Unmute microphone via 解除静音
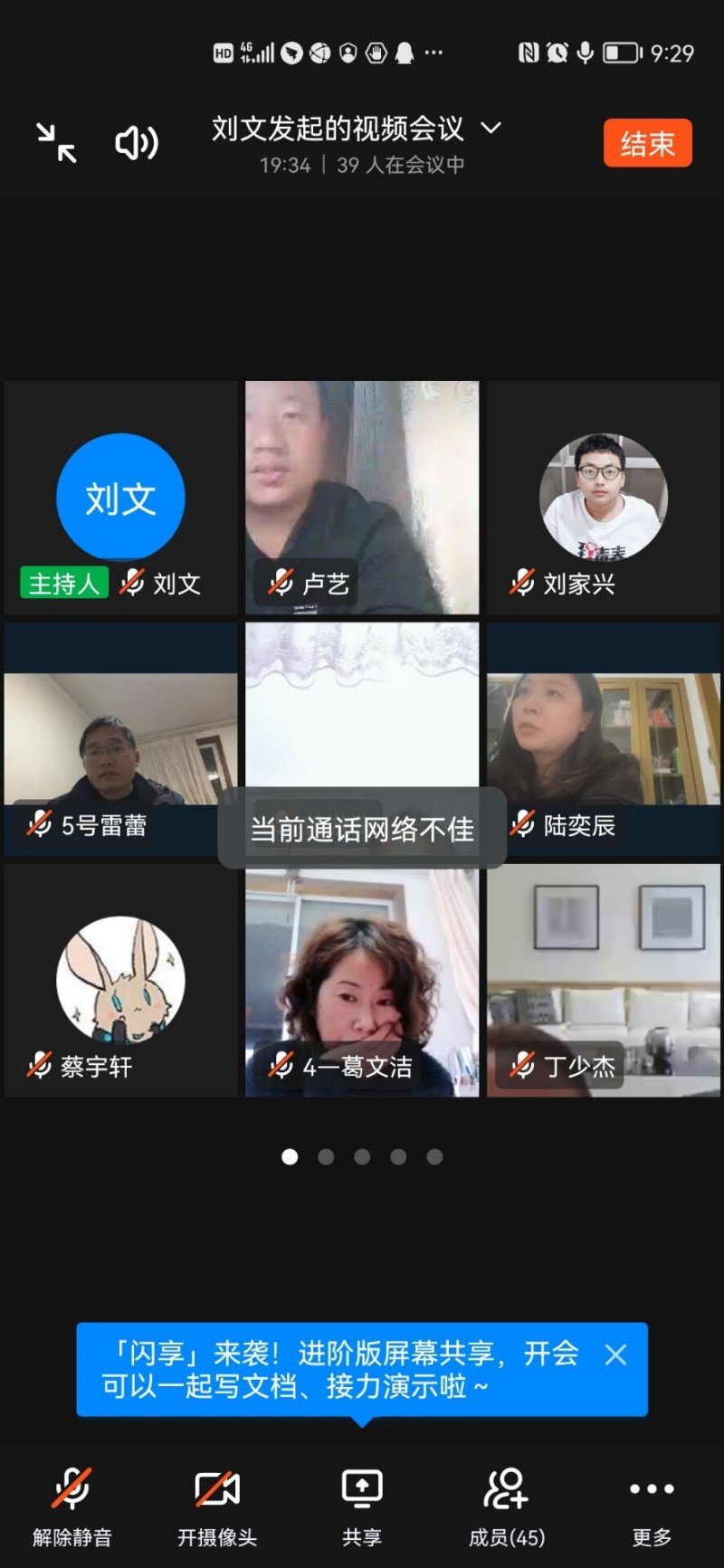This screenshot has width=724, height=1568. tap(72, 1504)
